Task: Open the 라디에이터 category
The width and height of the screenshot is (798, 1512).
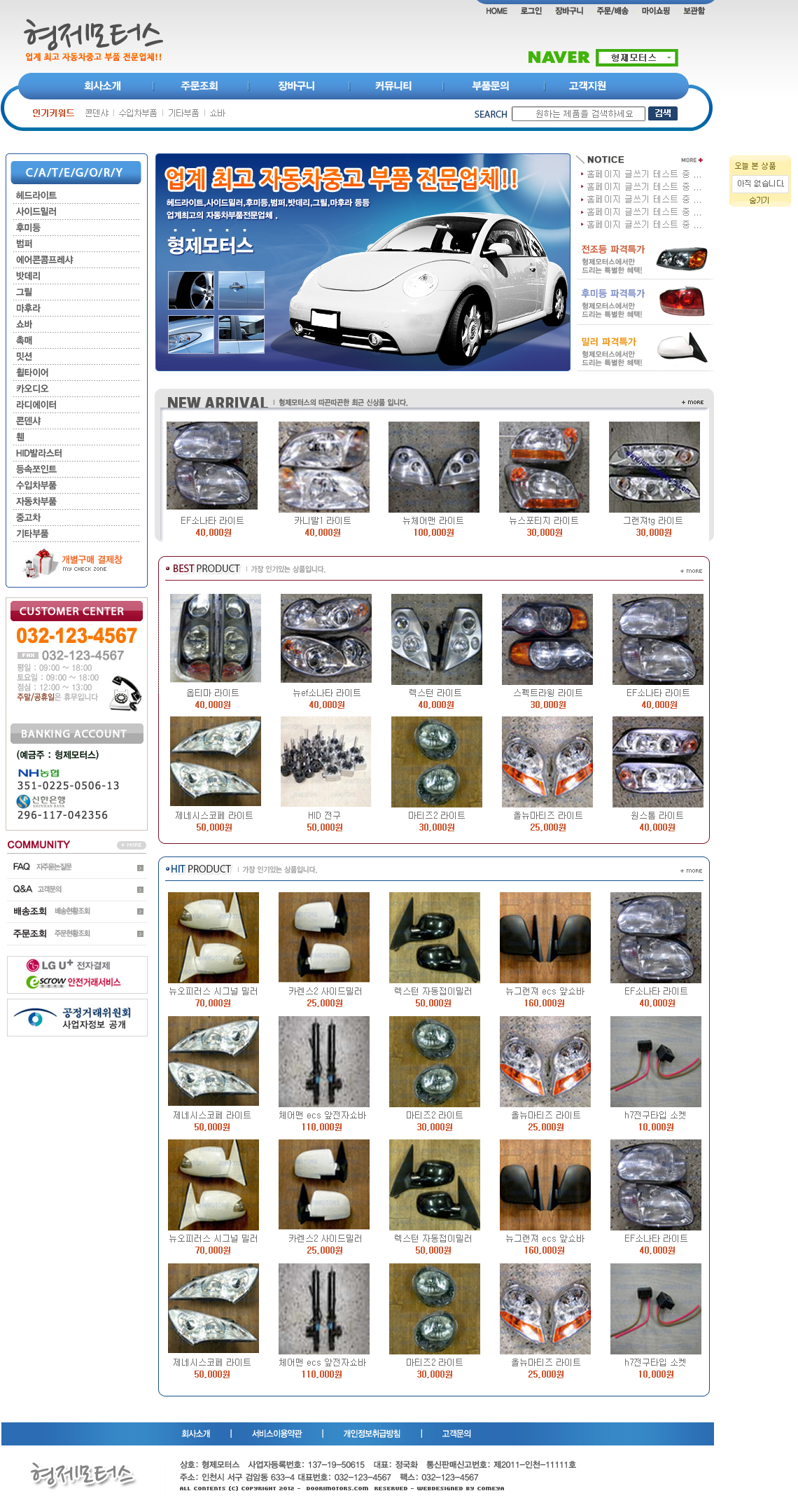Action: (x=36, y=405)
